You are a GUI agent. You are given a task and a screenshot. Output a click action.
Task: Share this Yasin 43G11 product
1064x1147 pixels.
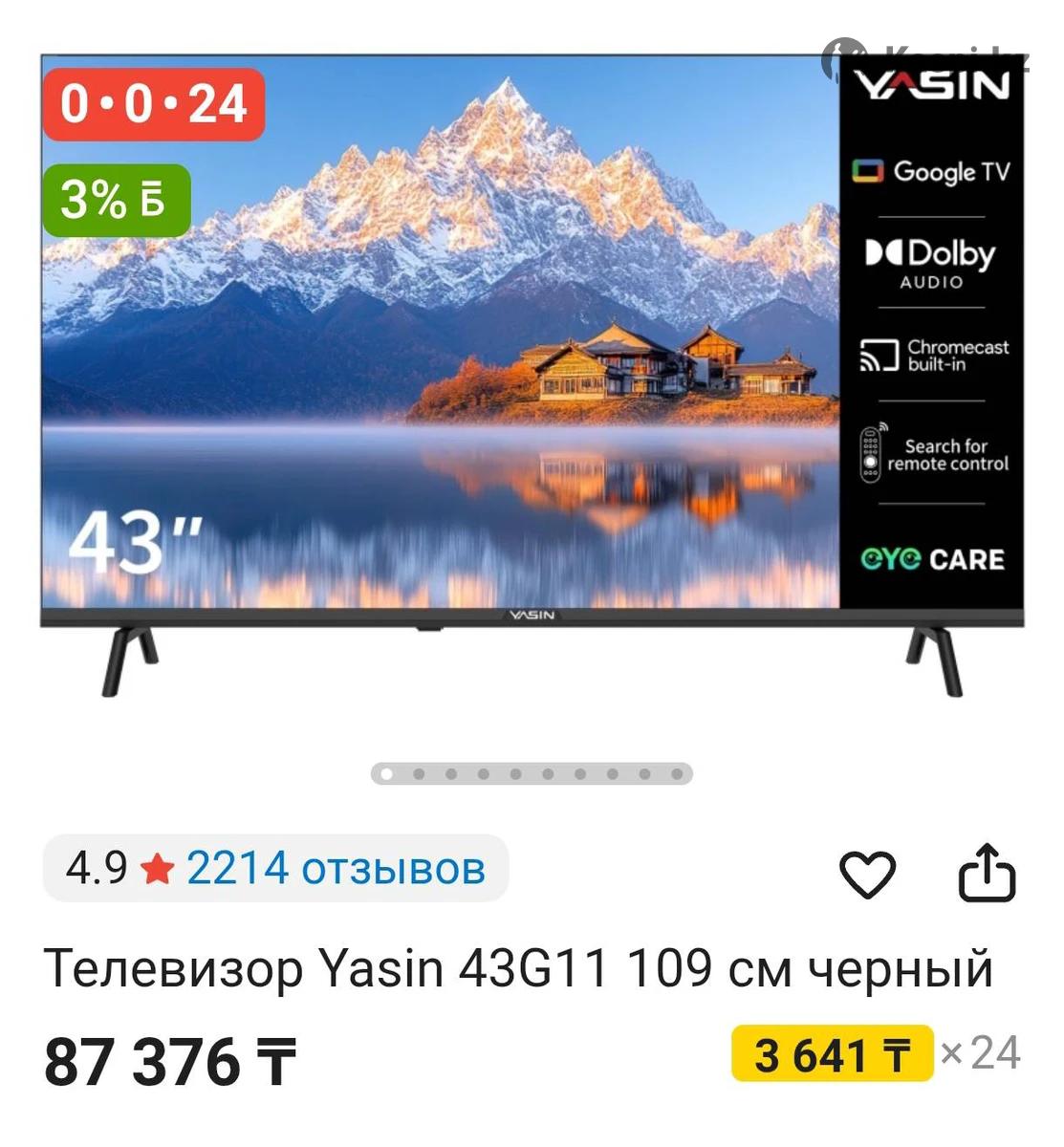(x=987, y=872)
